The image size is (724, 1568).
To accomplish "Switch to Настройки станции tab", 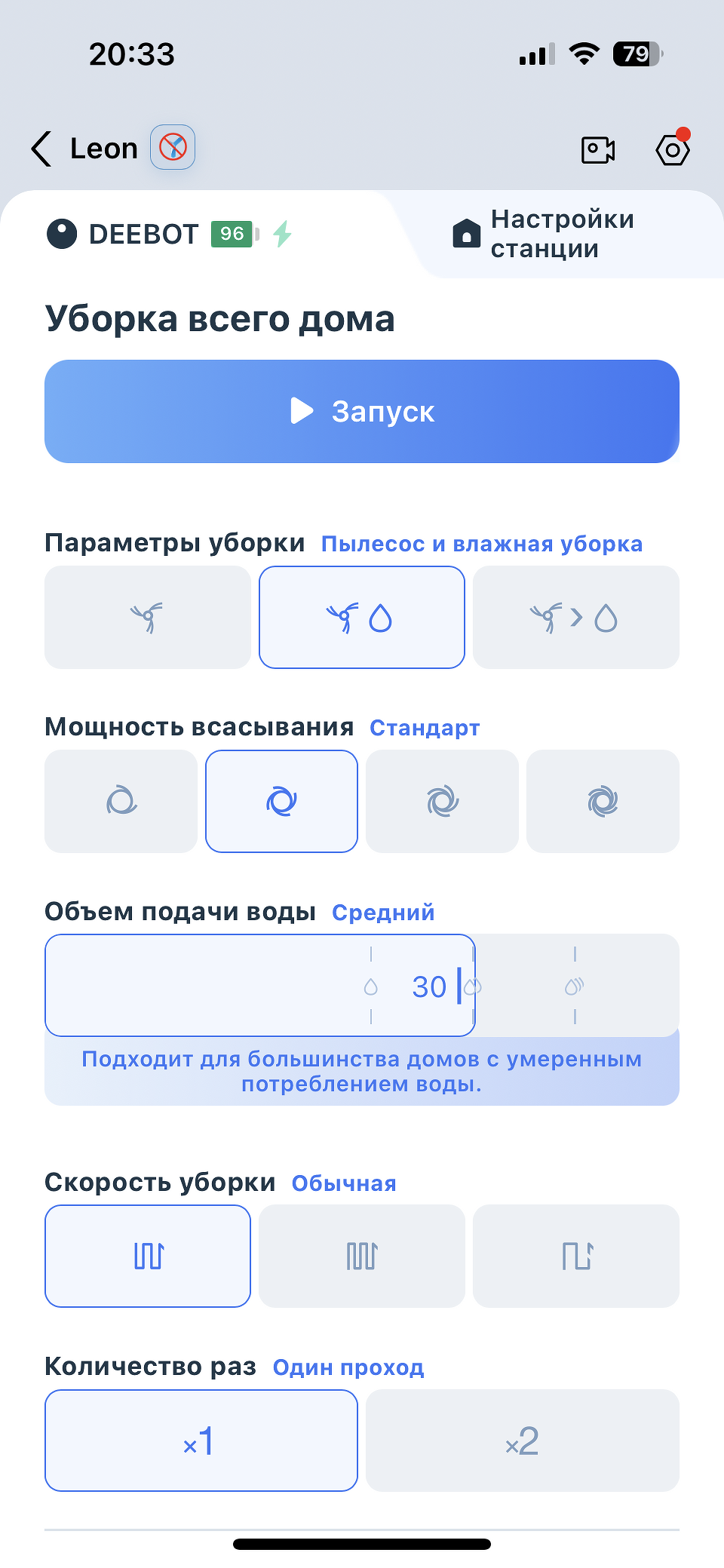I will pyautogui.click(x=561, y=234).
